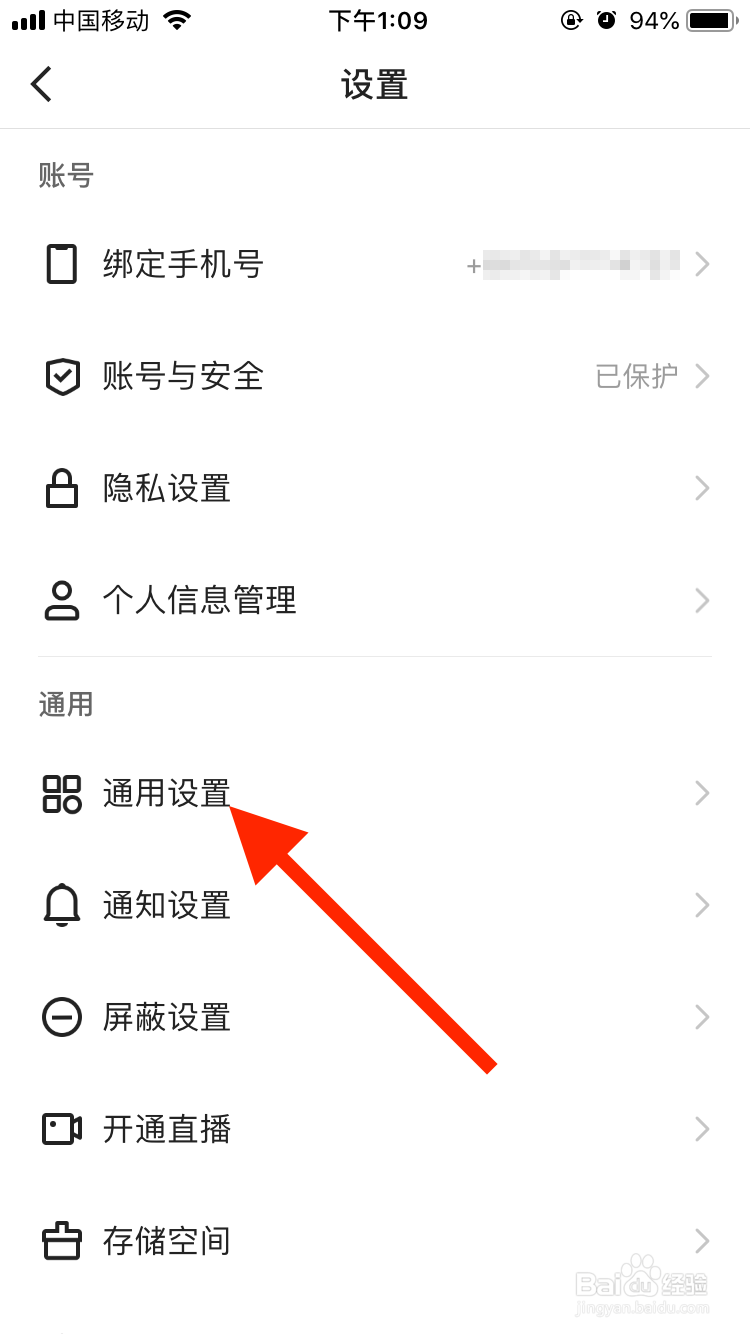Tap the back arrow to leave 设置

[40, 84]
